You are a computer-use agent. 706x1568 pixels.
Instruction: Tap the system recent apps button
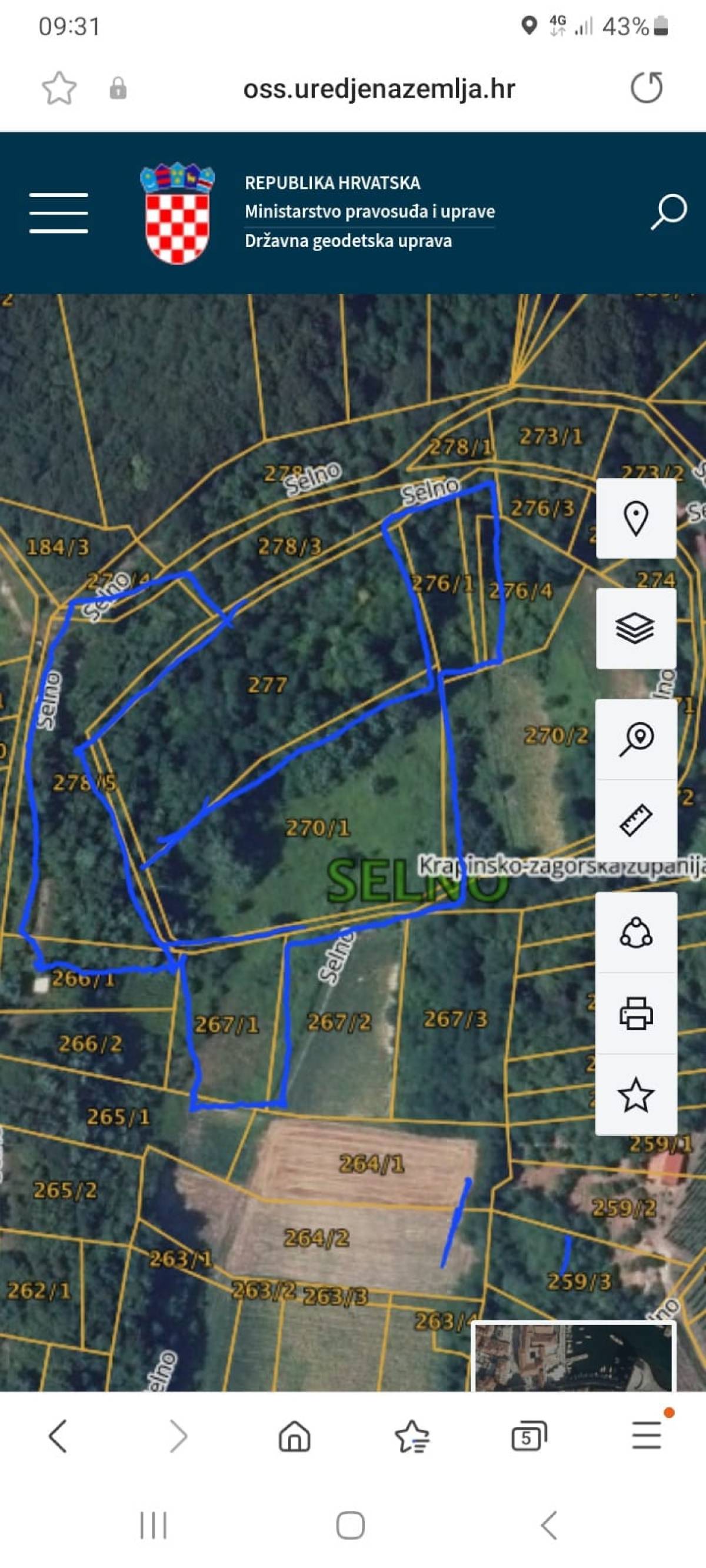coord(154,1526)
